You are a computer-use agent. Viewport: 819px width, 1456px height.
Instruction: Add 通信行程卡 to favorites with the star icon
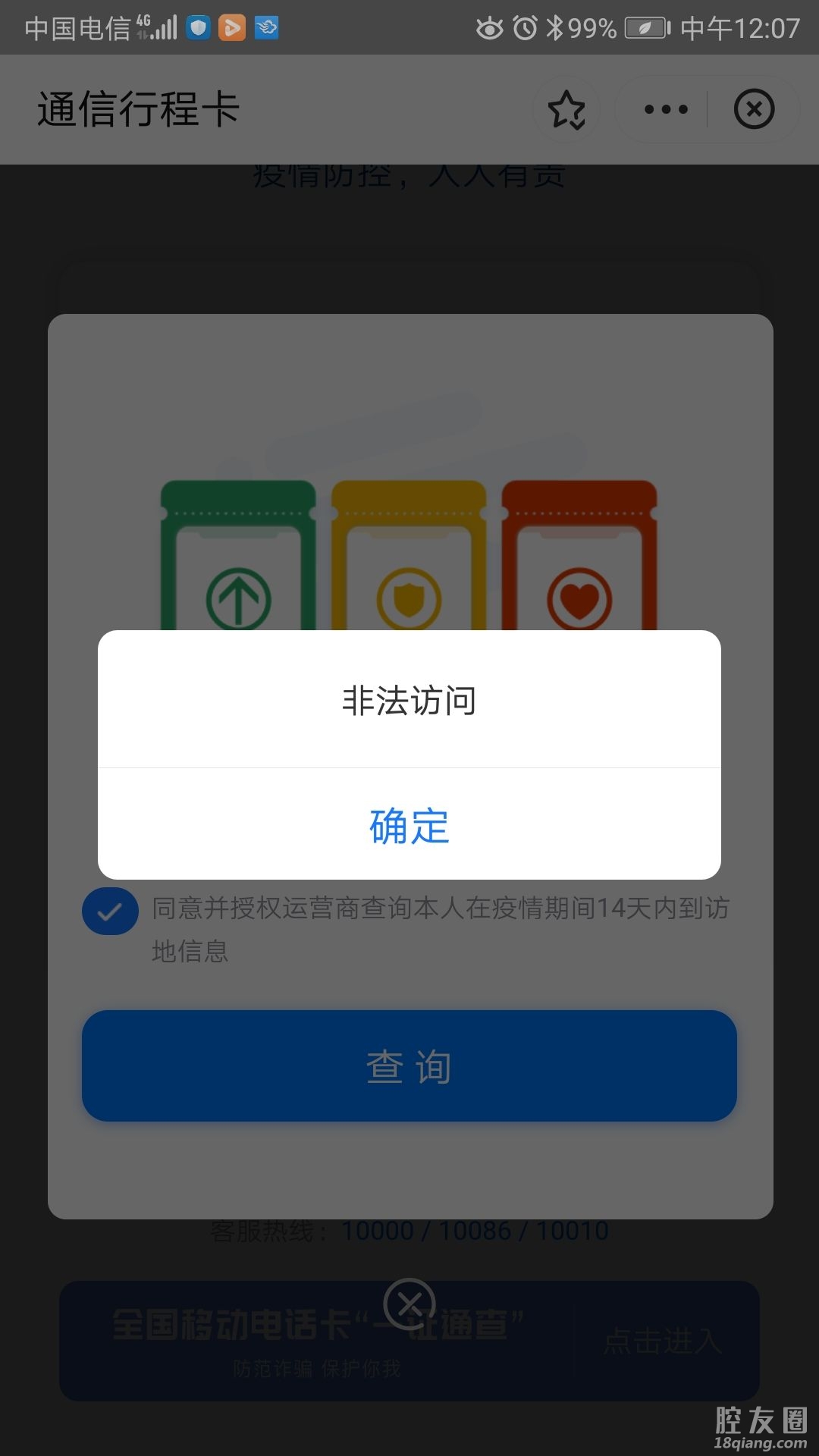click(x=566, y=110)
